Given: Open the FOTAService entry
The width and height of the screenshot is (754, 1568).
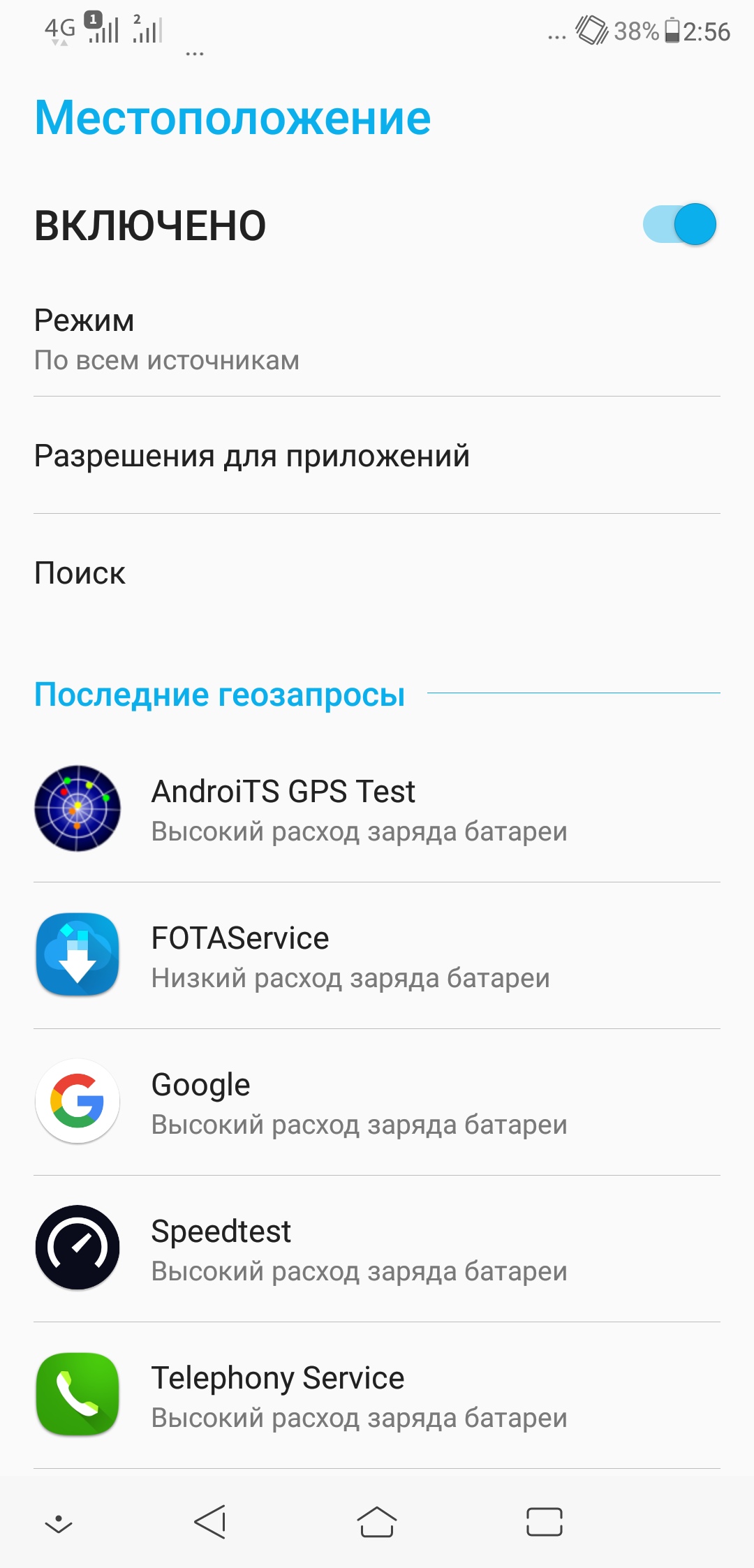Looking at the screenshot, I should pyautogui.click(x=377, y=956).
